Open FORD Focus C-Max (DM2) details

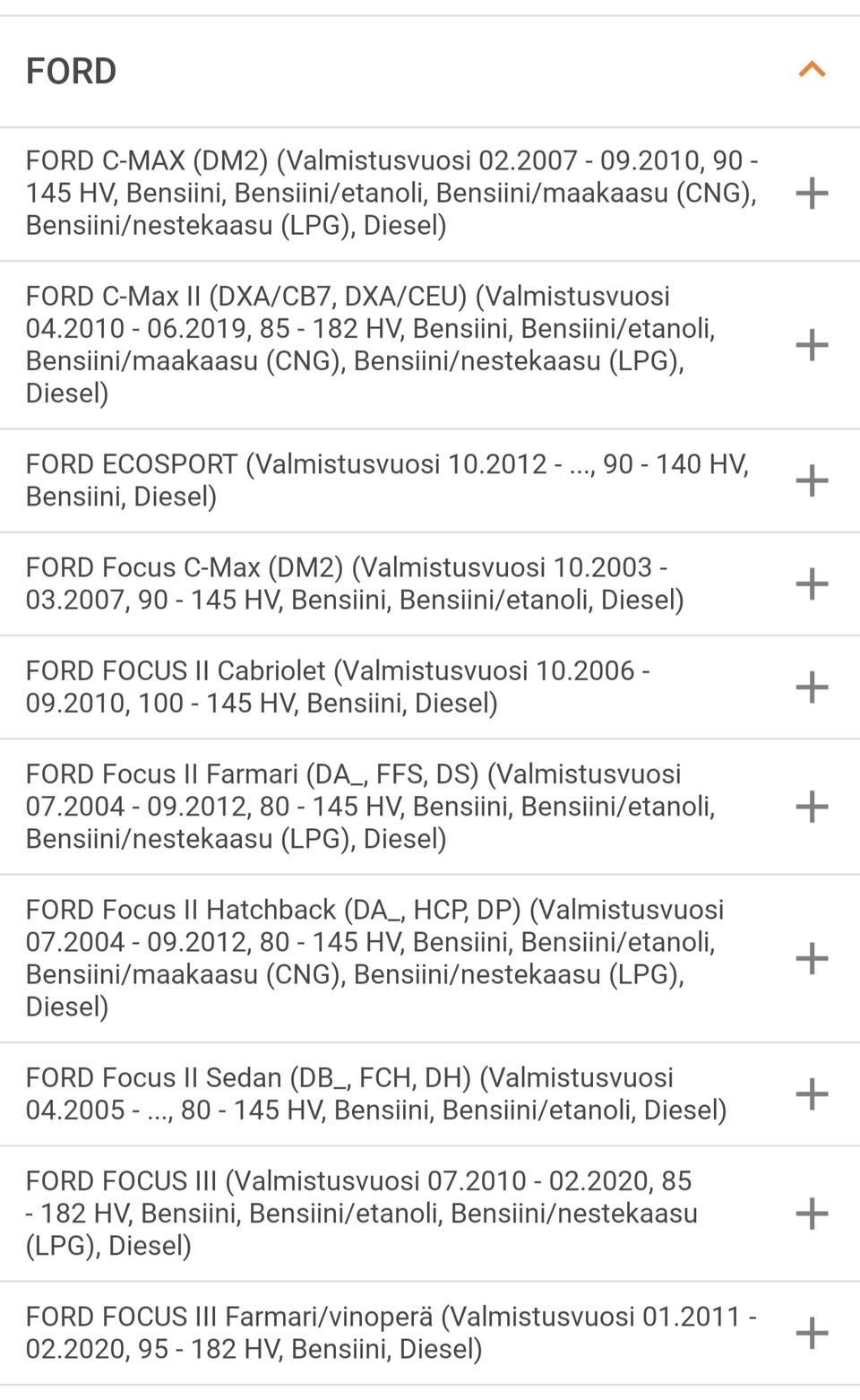[812, 583]
